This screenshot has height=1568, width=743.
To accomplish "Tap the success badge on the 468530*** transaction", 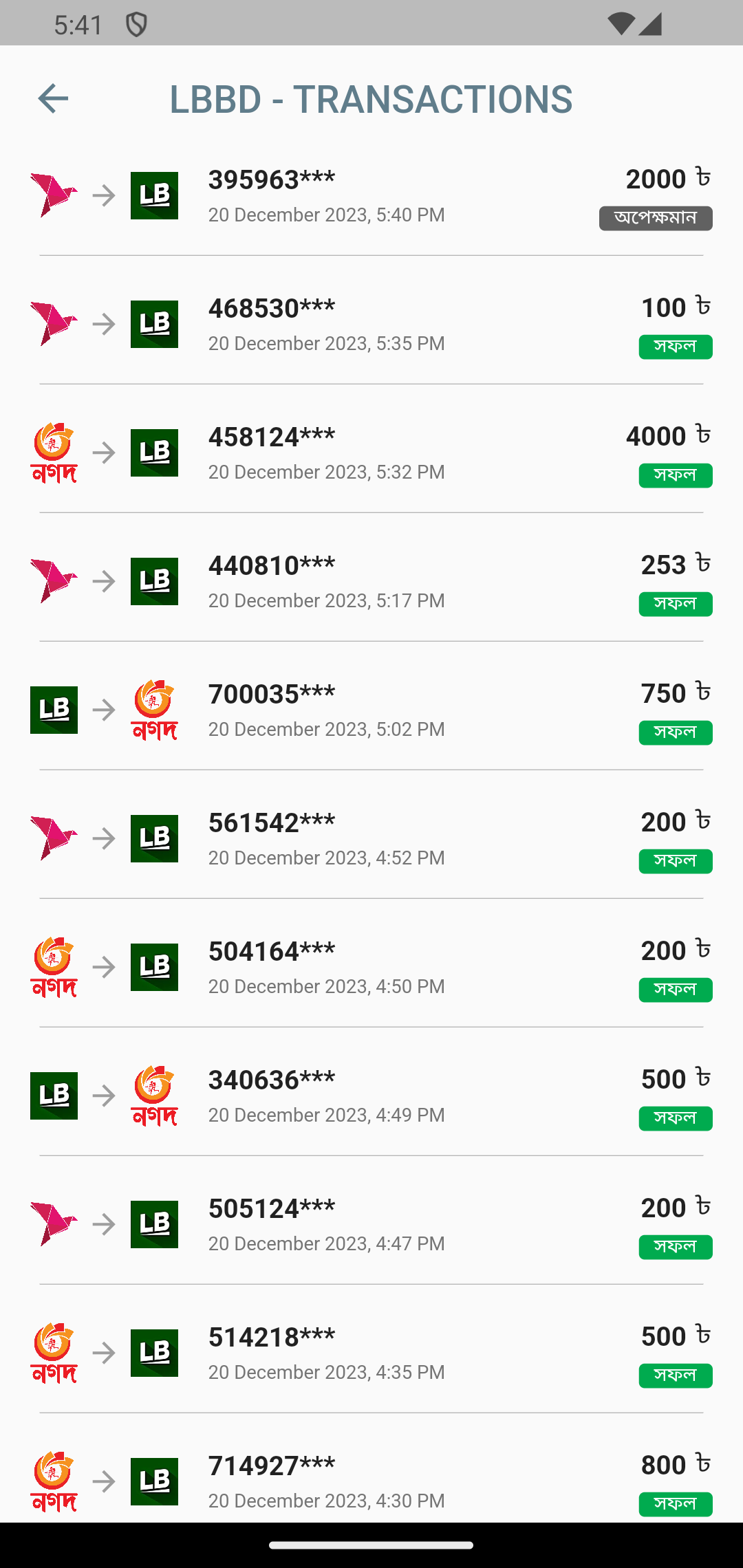I will point(675,347).
